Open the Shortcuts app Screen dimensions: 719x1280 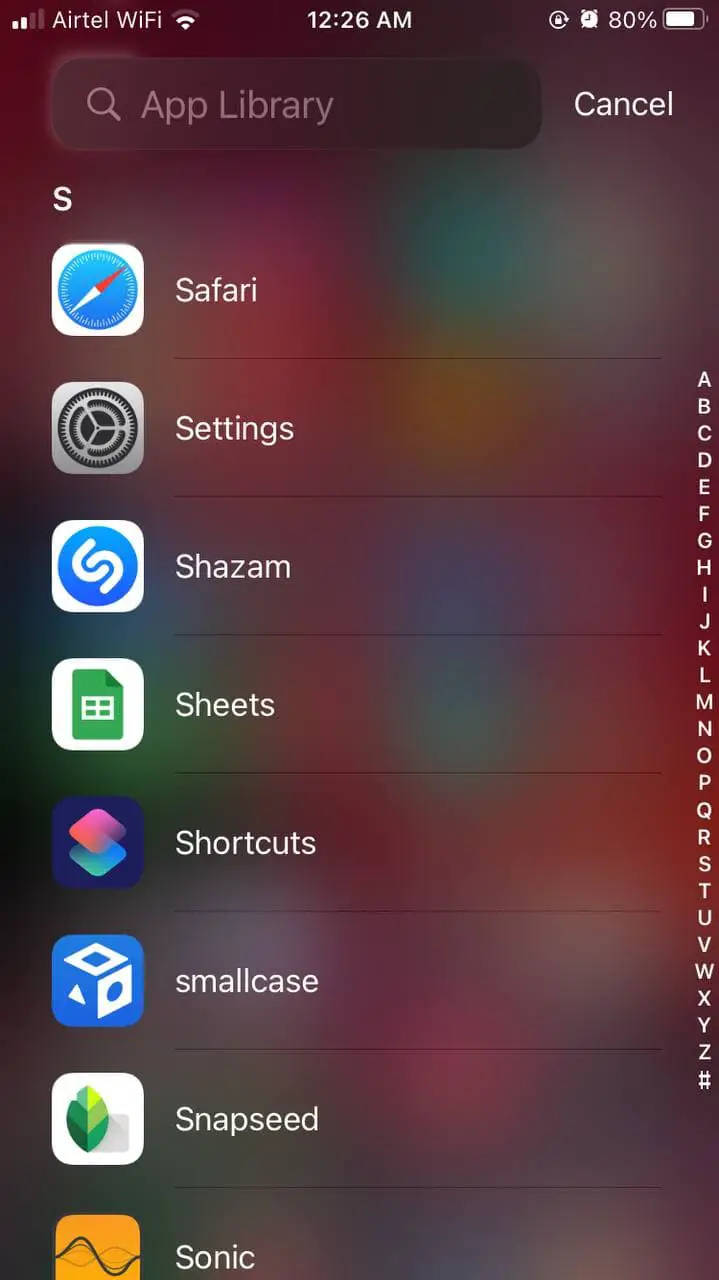[x=356, y=842]
